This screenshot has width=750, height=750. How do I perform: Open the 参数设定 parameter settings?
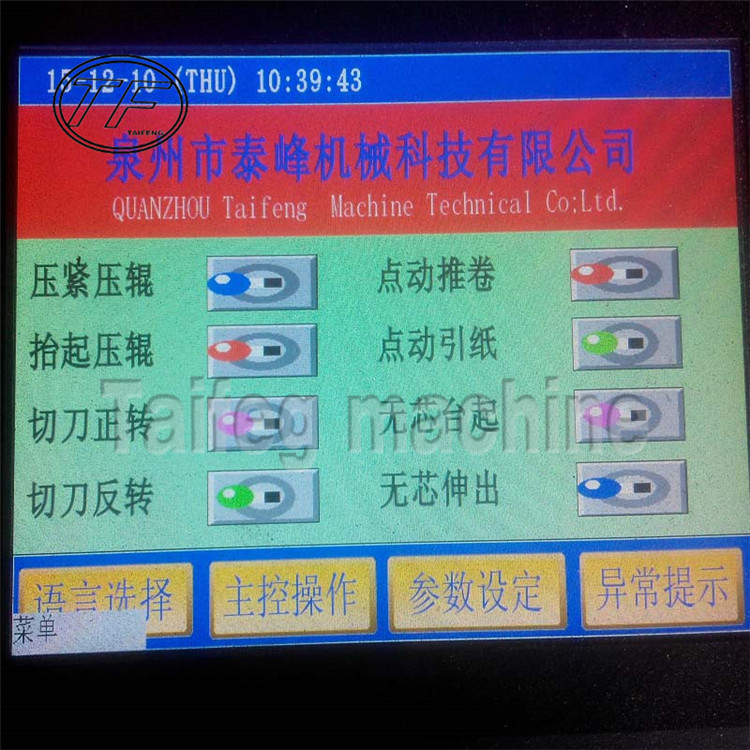coord(475,593)
